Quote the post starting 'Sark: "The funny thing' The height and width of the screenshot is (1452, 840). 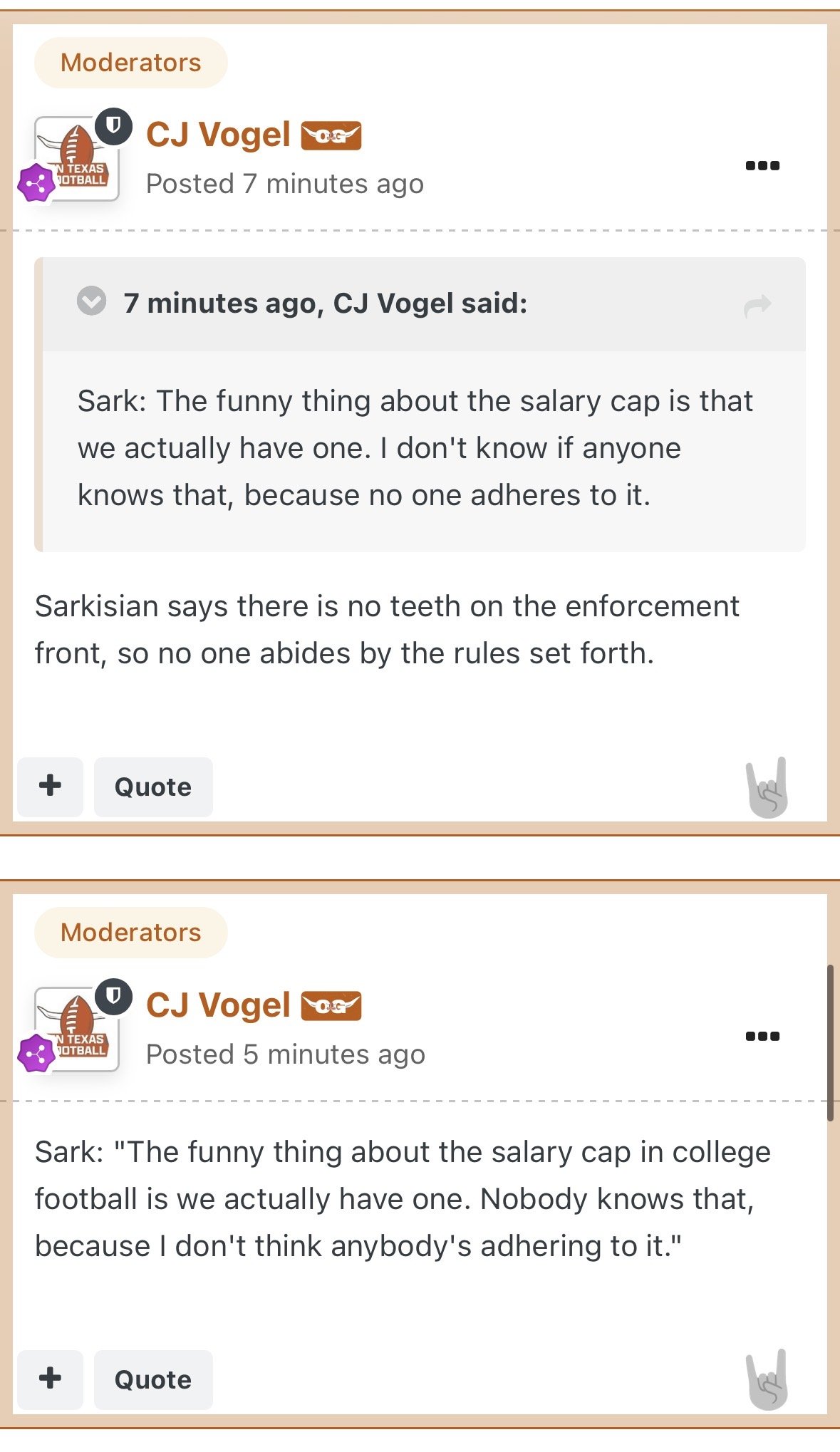tap(153, 1380)
